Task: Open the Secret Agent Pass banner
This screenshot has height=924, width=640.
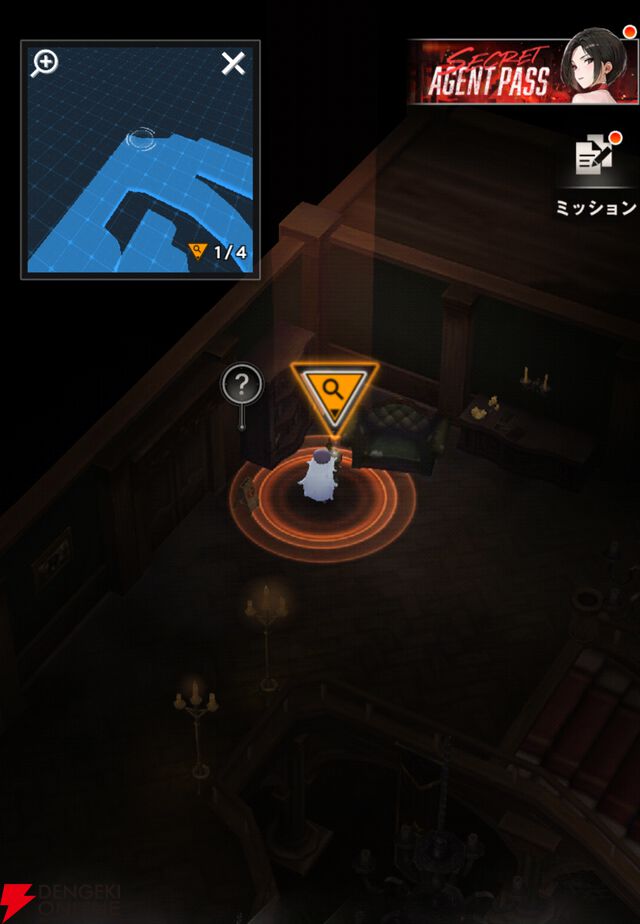Action: [x=522, y=73]
